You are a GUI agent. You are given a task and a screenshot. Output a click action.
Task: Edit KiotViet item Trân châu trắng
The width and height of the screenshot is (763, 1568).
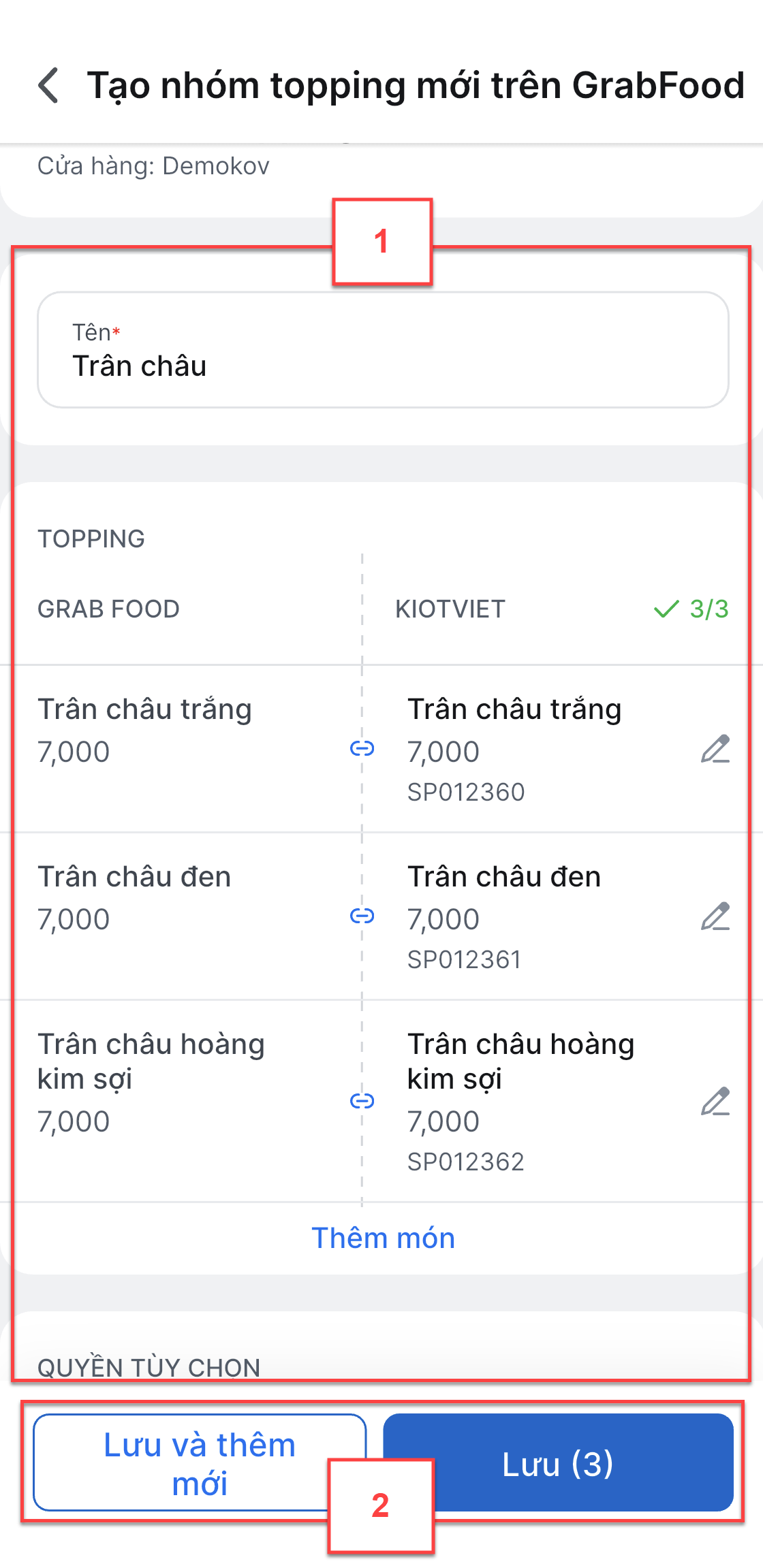pos(715,749)
